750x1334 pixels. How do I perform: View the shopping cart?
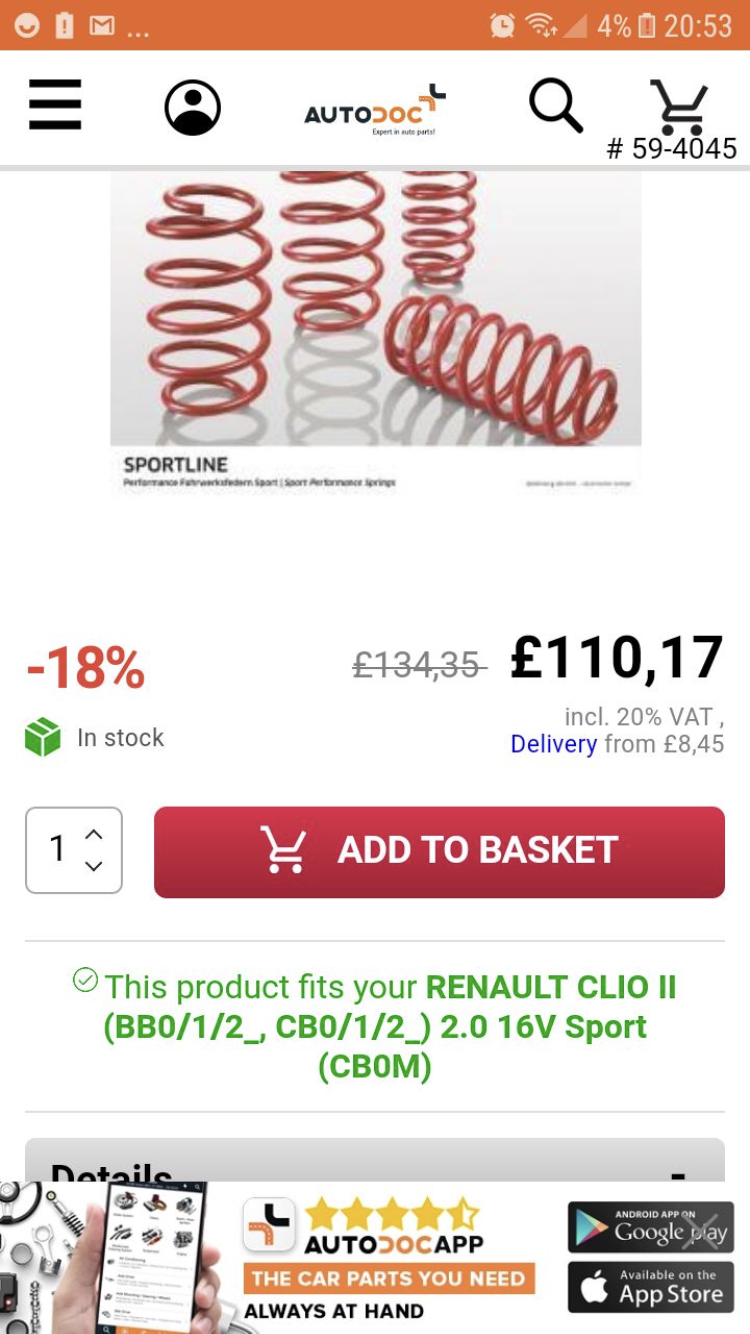tap(680, 107)
